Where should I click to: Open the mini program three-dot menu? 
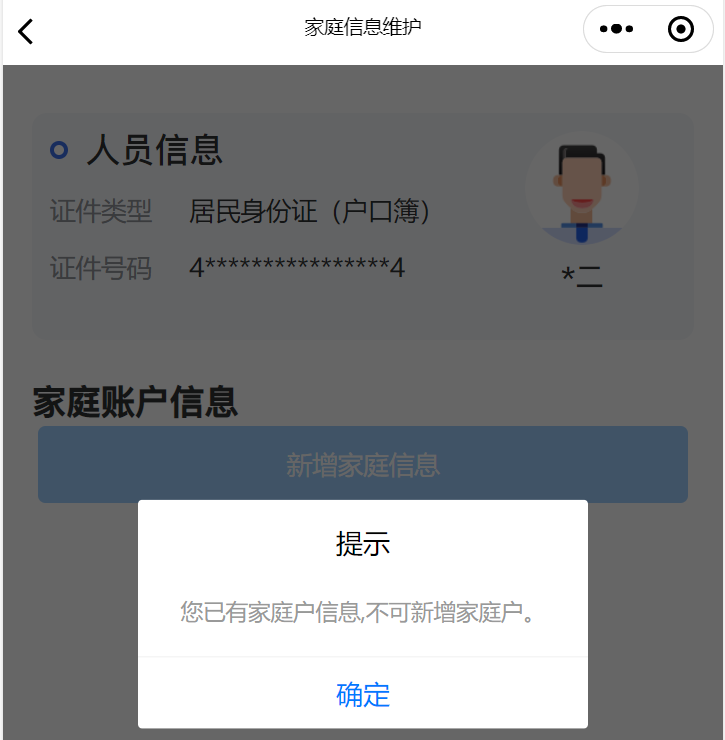616,30
